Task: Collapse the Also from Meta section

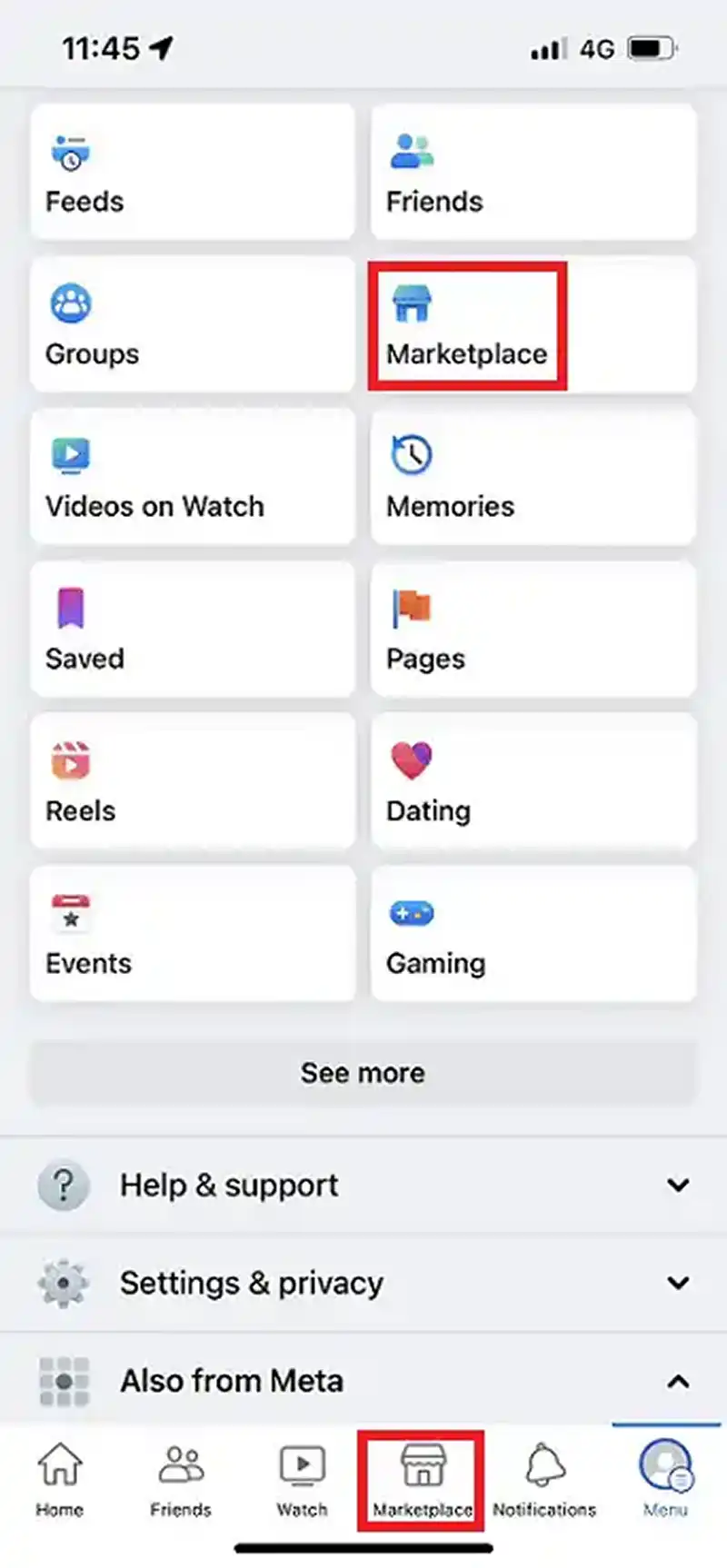Action: [363, 1381]
